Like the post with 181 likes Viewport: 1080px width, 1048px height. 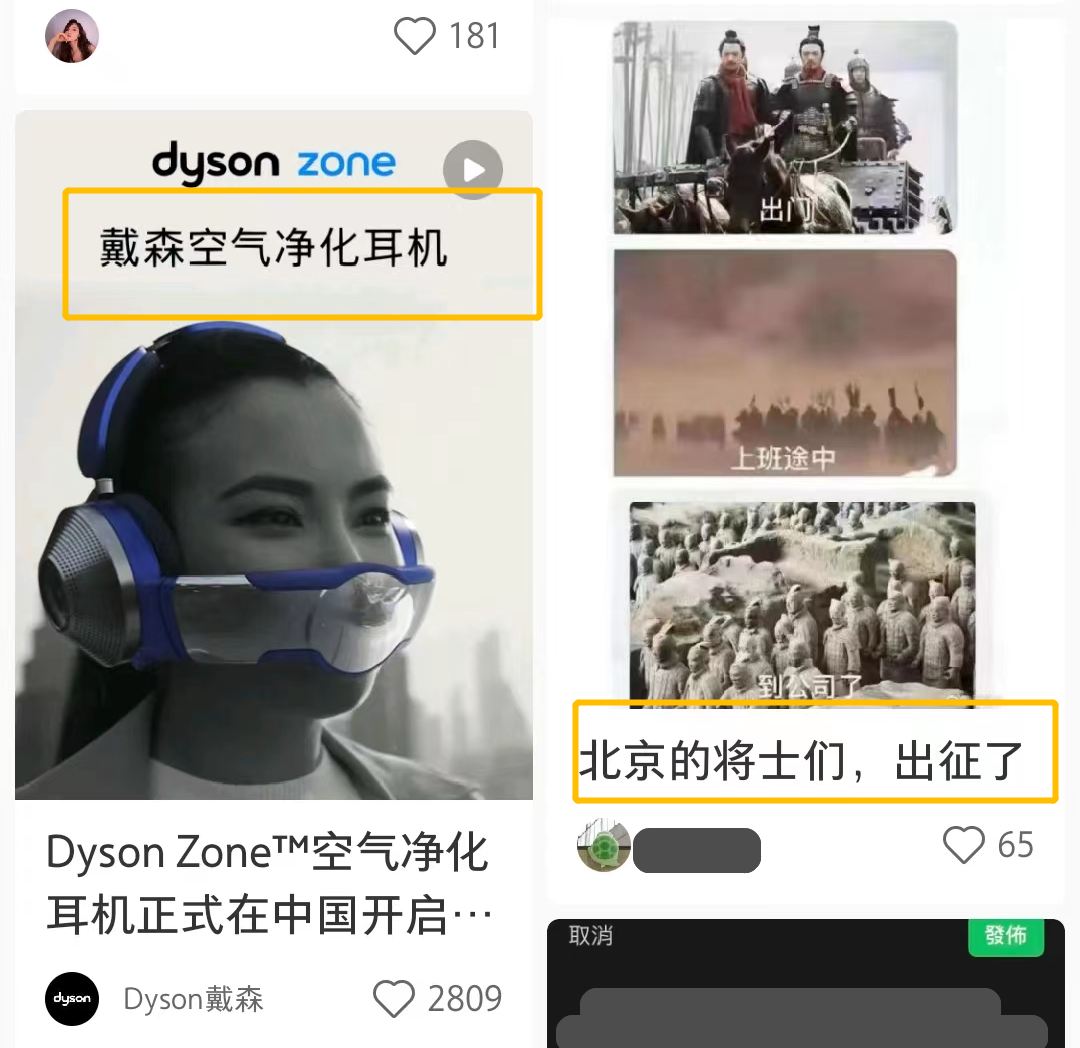tap(414, 36)
